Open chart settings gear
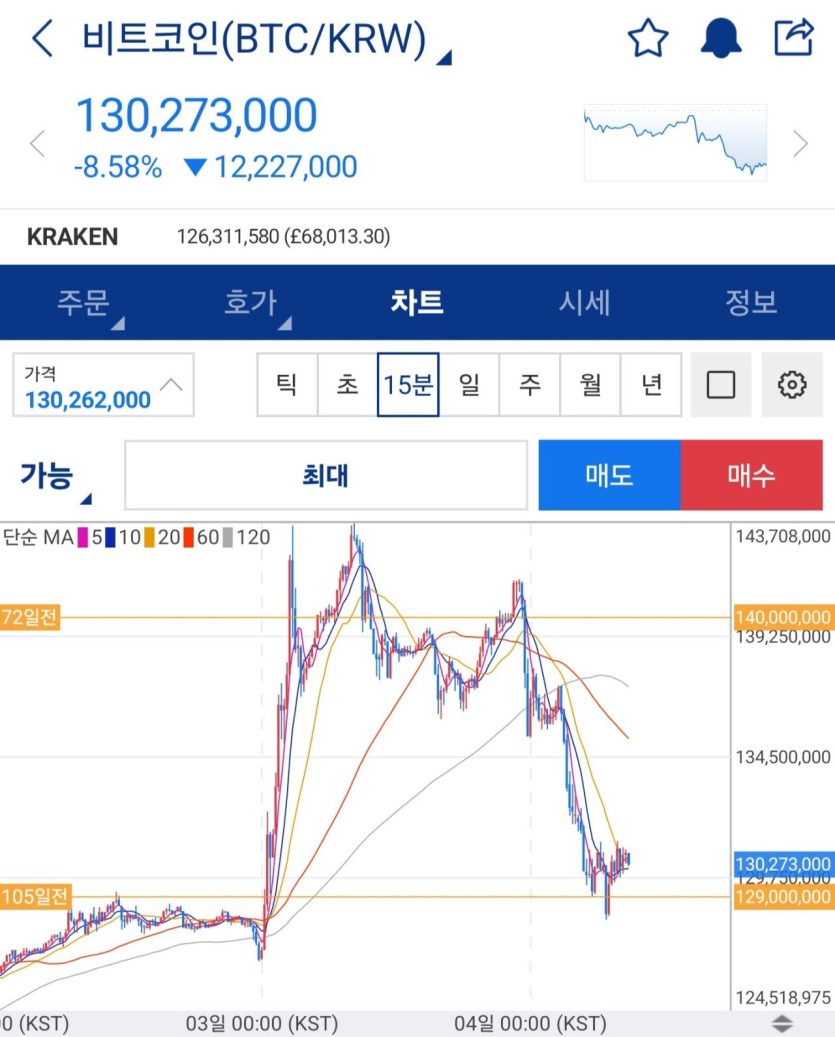This screenshot has width=835, height=1037. click(x=792, y=385)
